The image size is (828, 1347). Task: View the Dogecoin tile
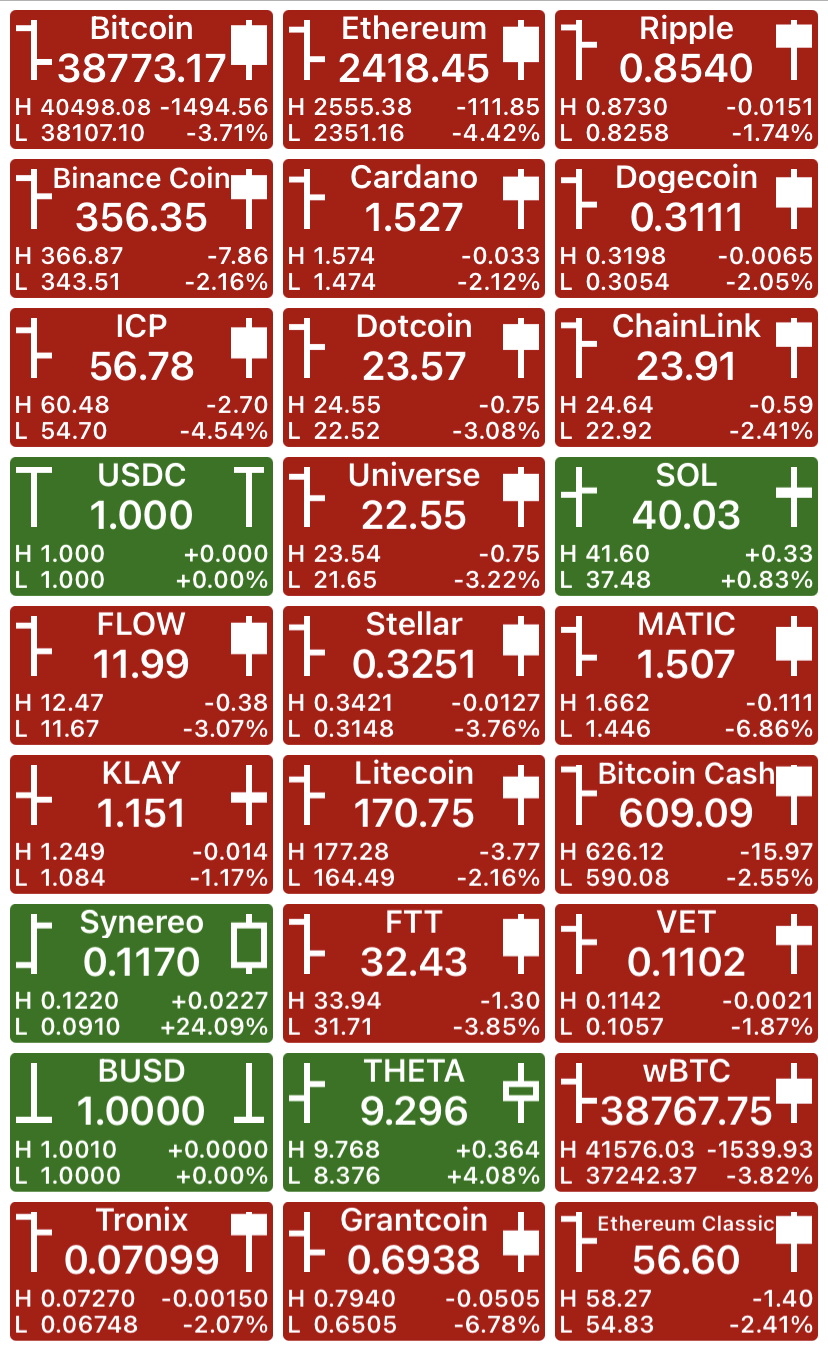point(687,229)
